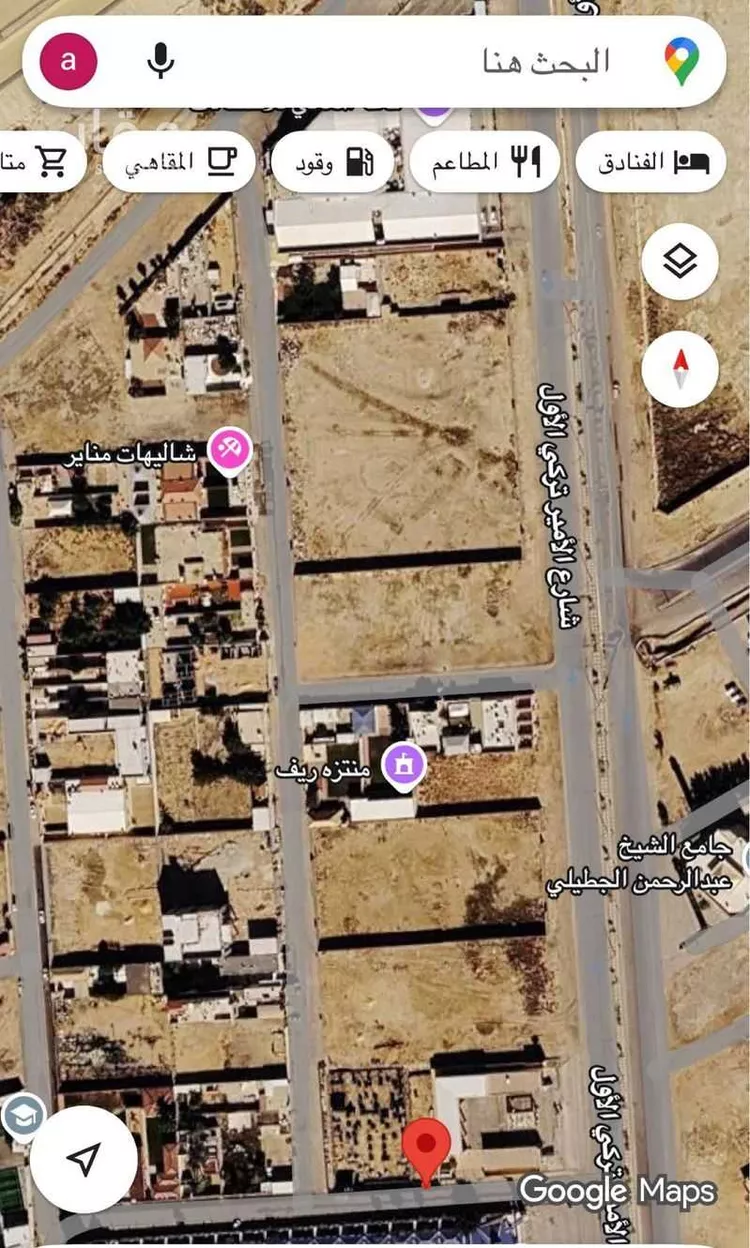The width and height of the screenshot is (750, 1248).
Task: Tap the compass to reset orientation
Action: (x=680, y=369)
